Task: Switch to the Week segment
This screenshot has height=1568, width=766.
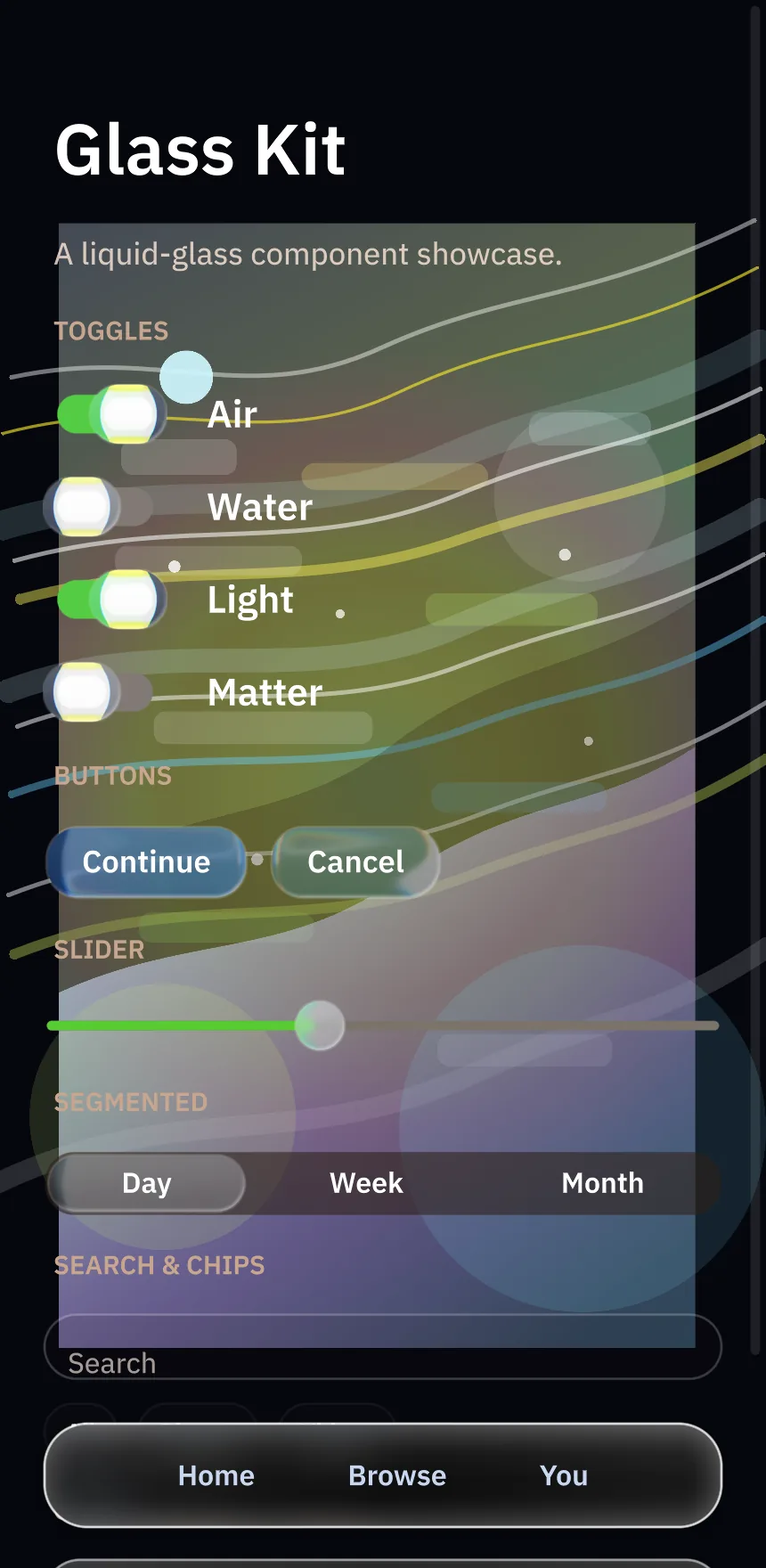Action: 366,1183
